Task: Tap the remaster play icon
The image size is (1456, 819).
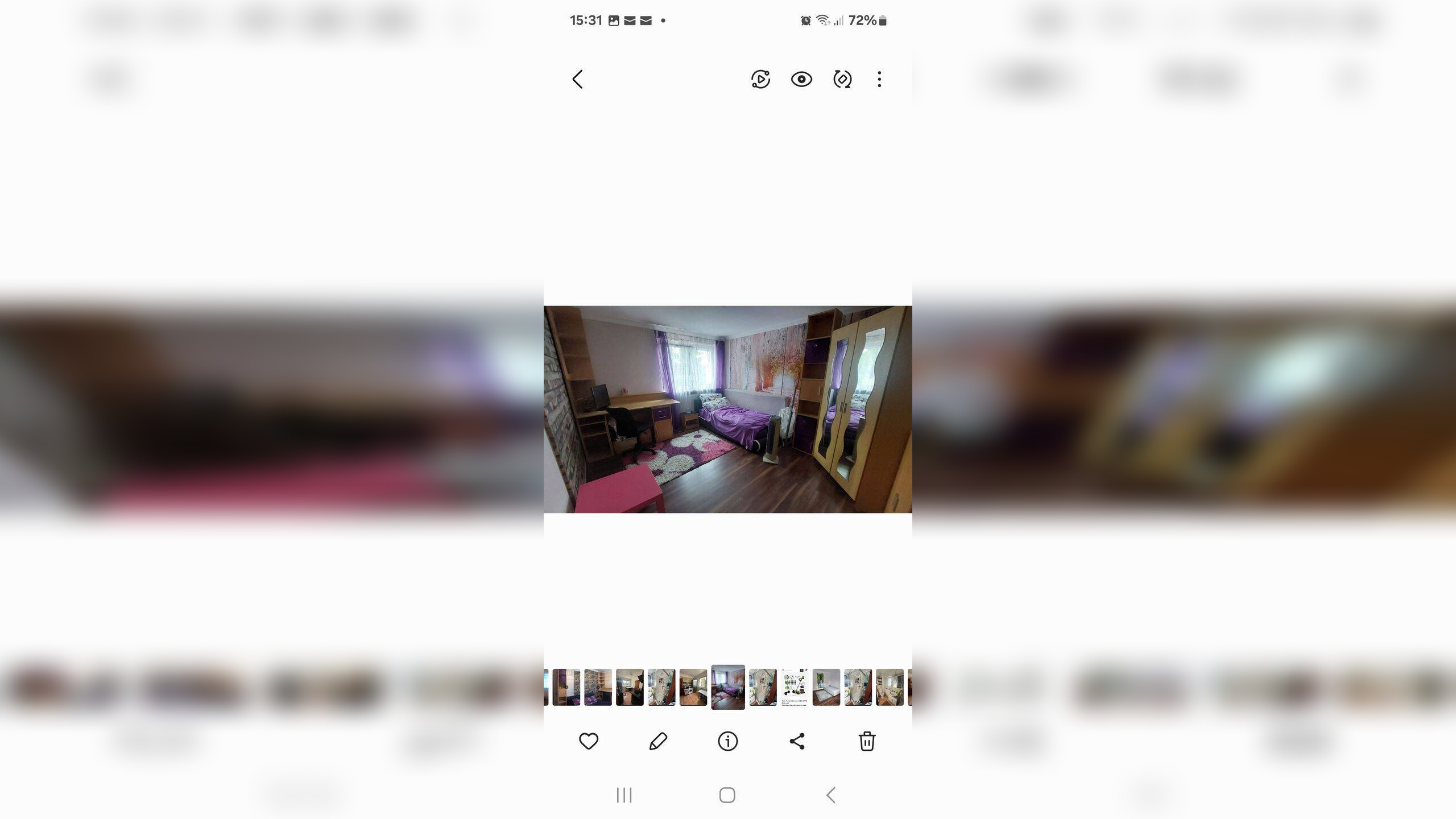Action: [760, 79]
